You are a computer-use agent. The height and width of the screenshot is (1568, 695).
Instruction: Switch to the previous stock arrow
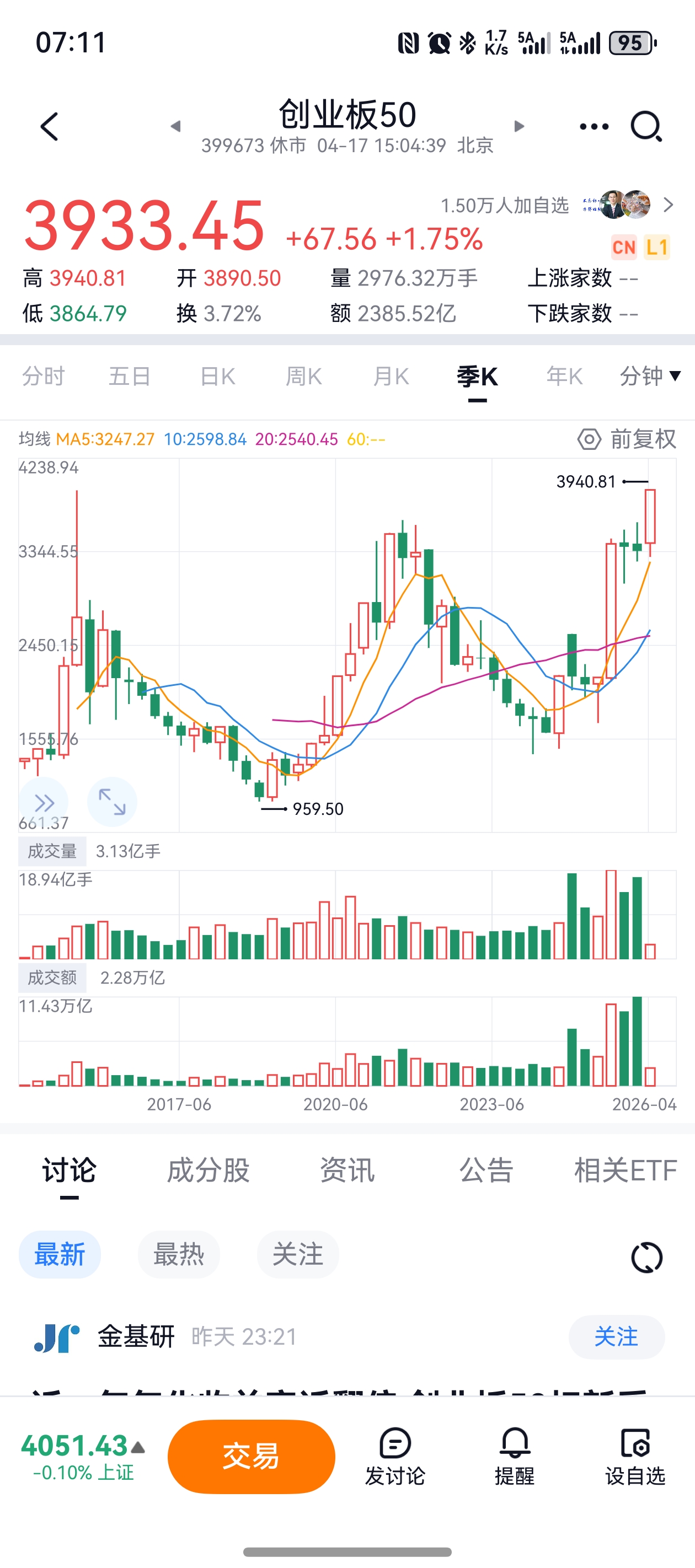tap(175, 127)
